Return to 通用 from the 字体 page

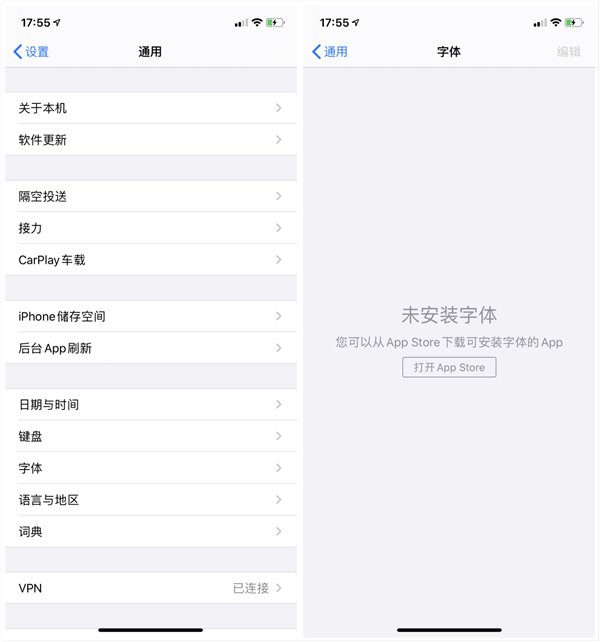point(331,52)
